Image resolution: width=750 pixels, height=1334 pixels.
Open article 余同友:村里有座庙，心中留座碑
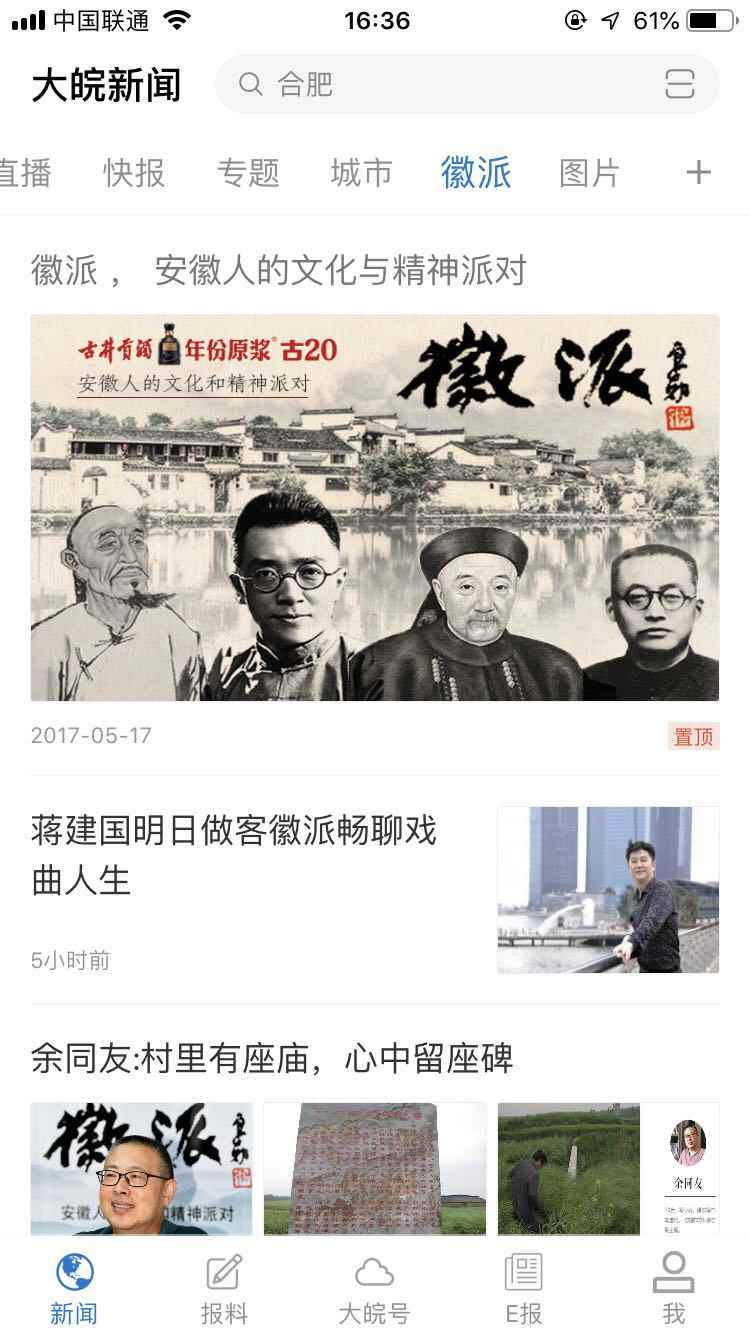pyautogui.click(x=375, y=1140)
